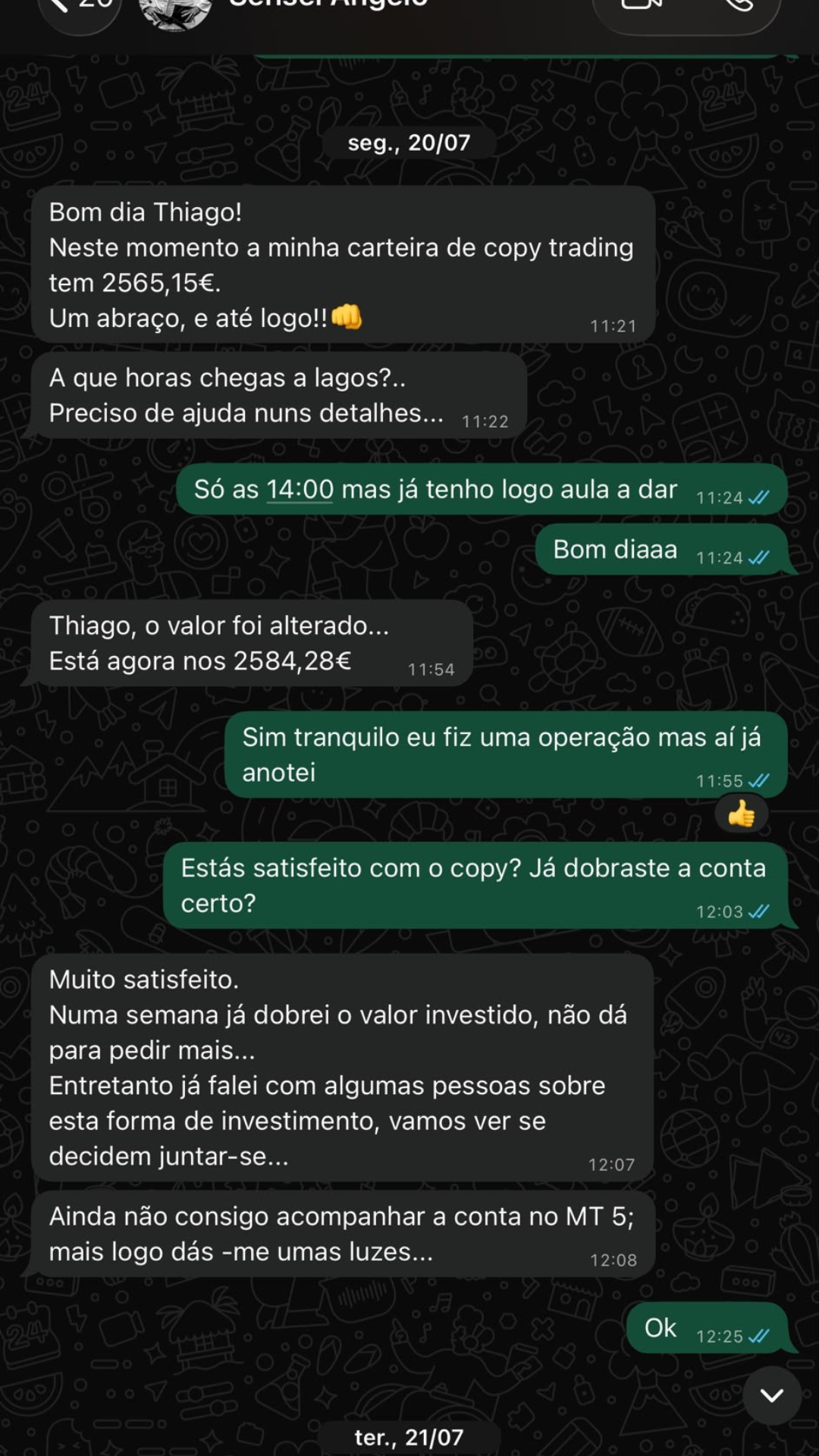Open the thumbs-up reaction on the message
Screen dimensions: 819x1456
(x=741, y=814)
